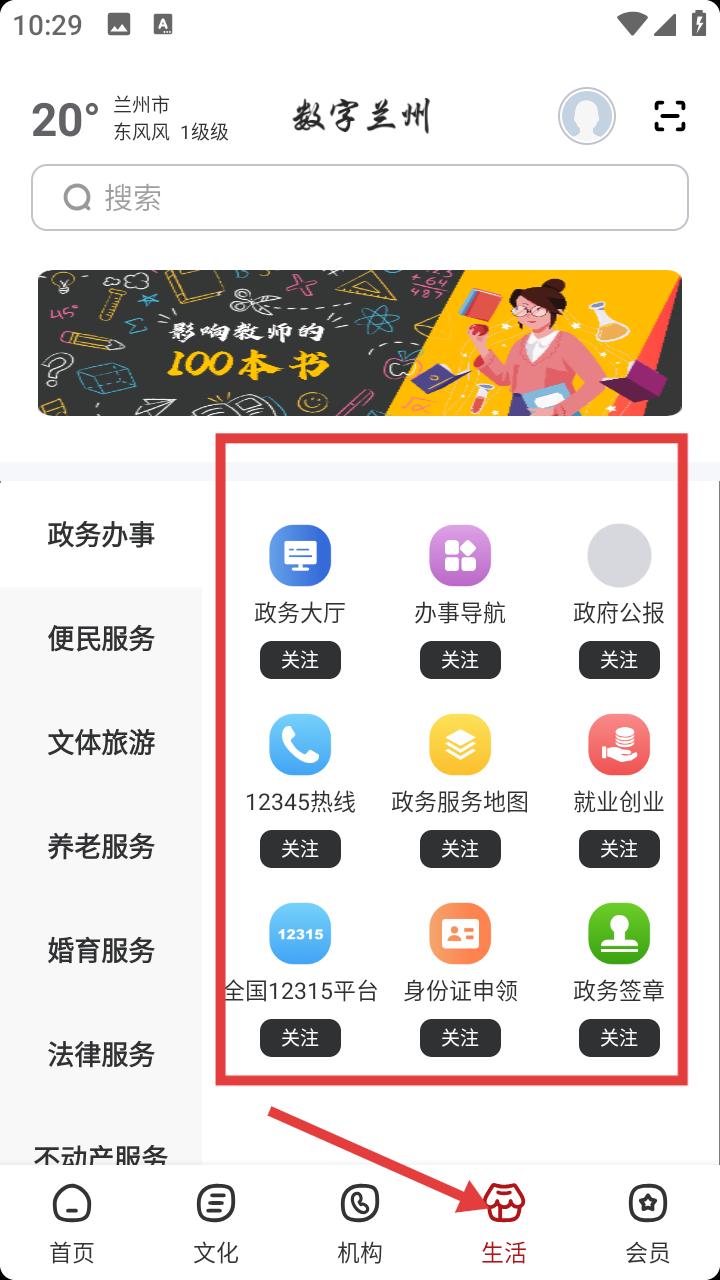Open the 法律服务 category
Screen dimensions: 720x1280
tap(101, 1055)
